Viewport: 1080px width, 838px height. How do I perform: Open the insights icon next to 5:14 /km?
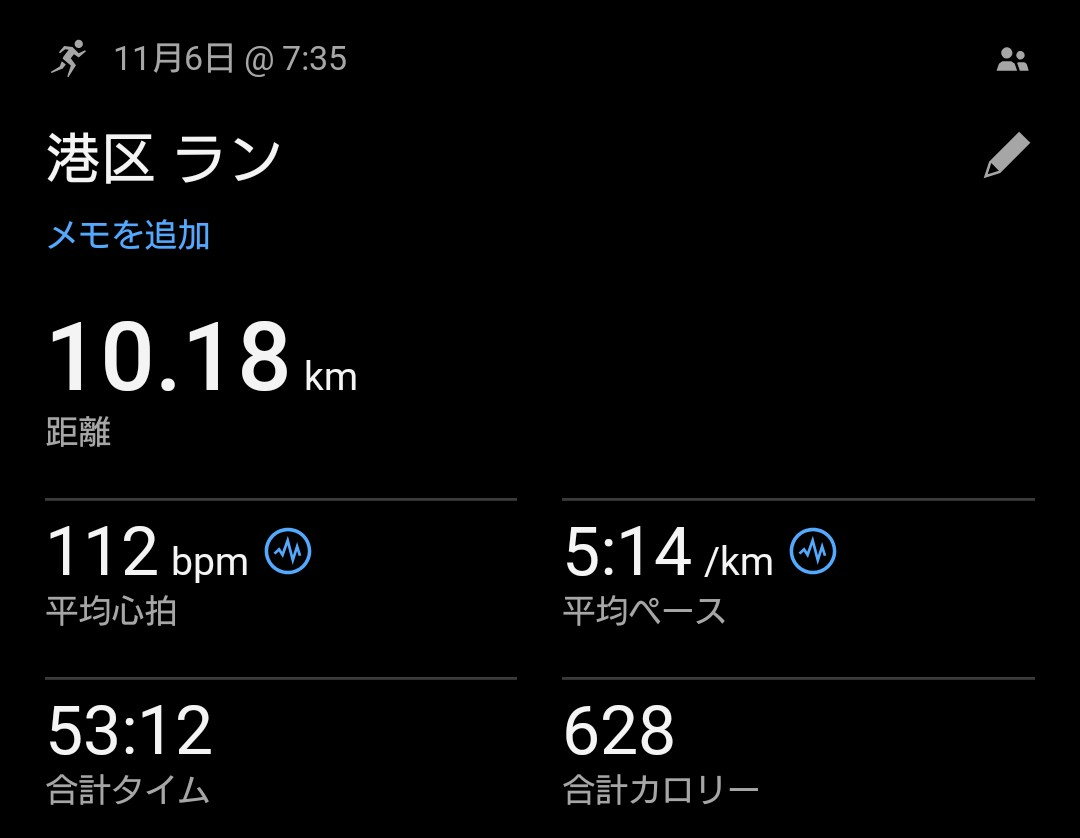813,551
